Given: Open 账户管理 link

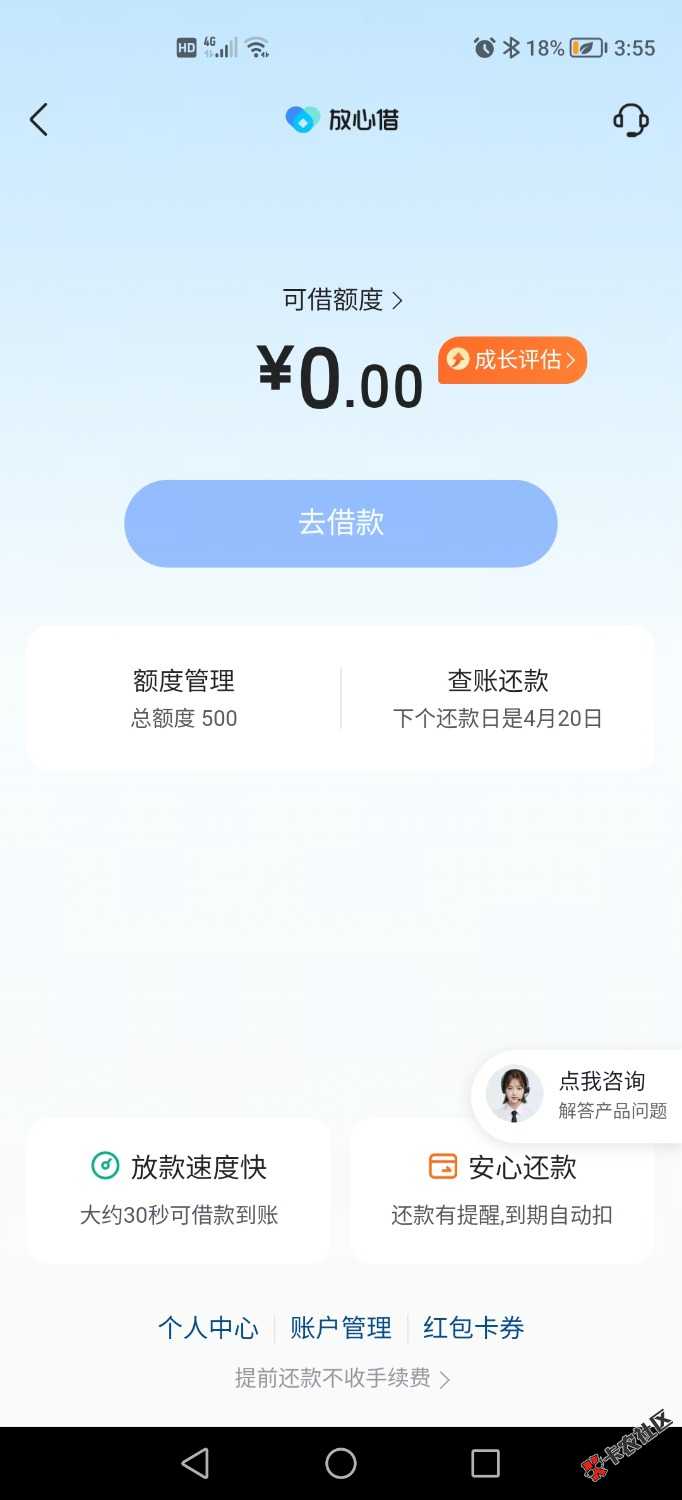Looking at the screenshot, I should 341,1328.
